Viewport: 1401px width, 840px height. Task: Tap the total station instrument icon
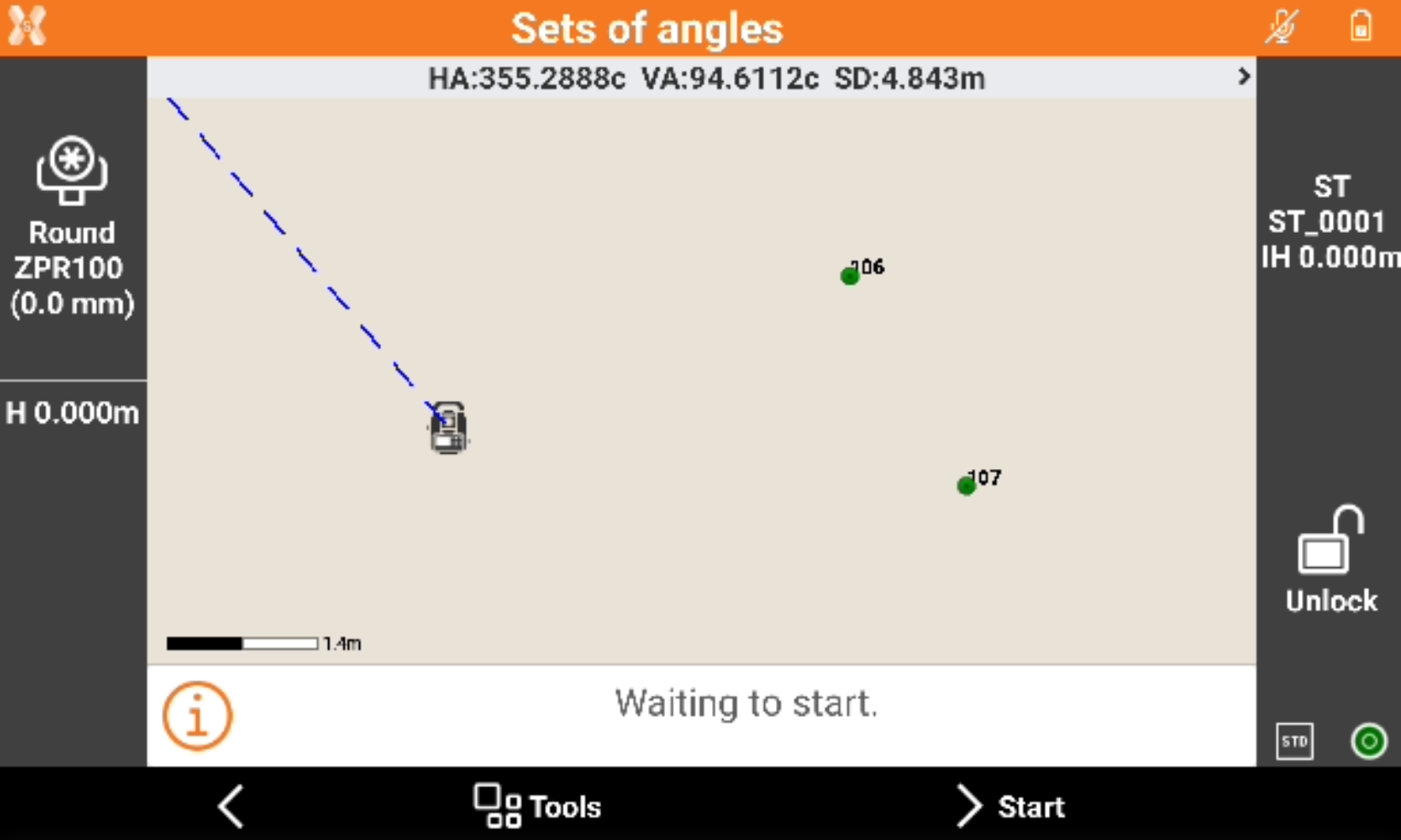point(449,428)
